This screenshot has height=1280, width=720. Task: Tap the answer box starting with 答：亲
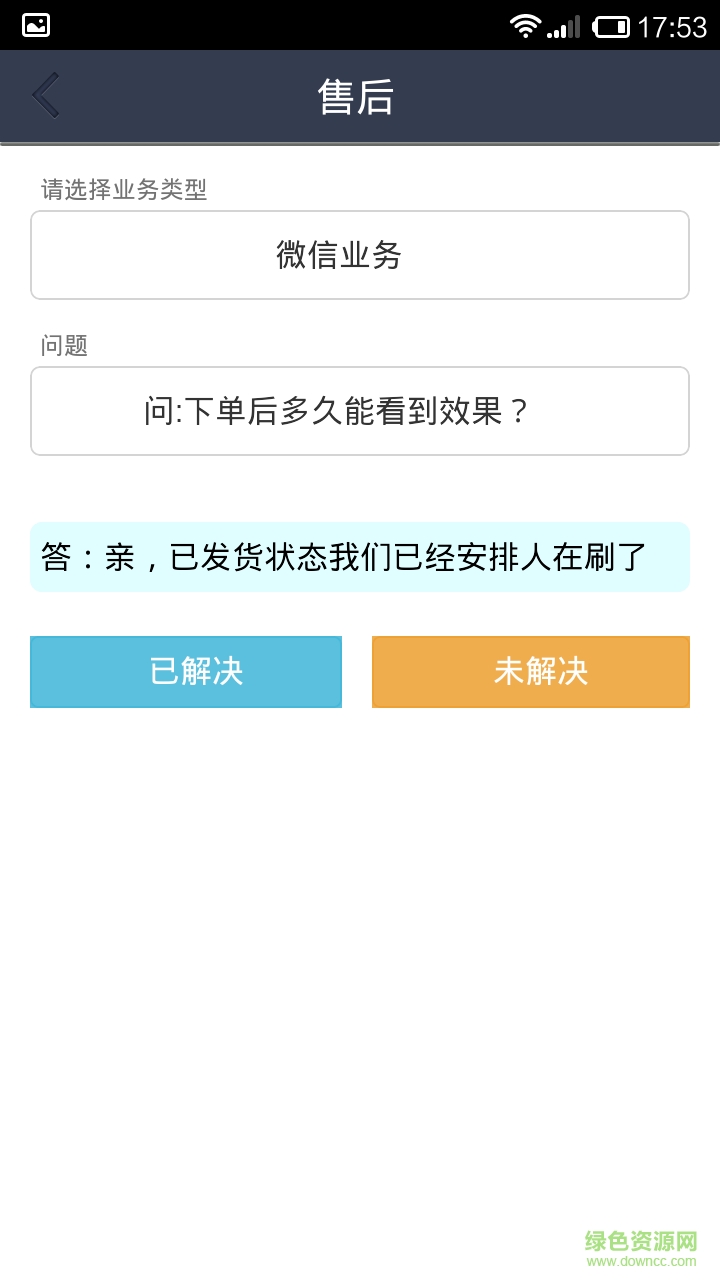[360, 556]
